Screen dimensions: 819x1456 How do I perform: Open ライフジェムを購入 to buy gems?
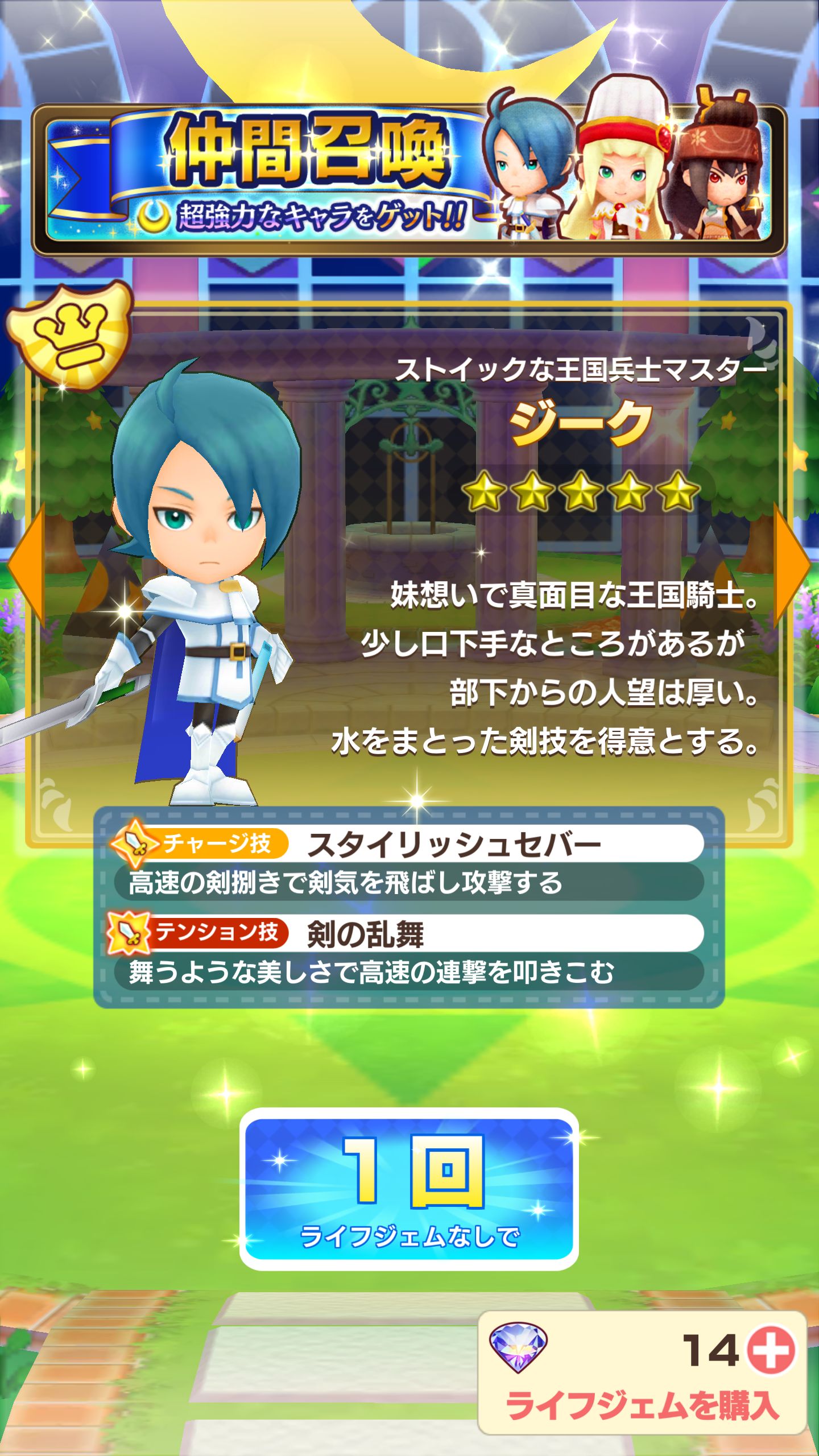(x=642, y=1406)
